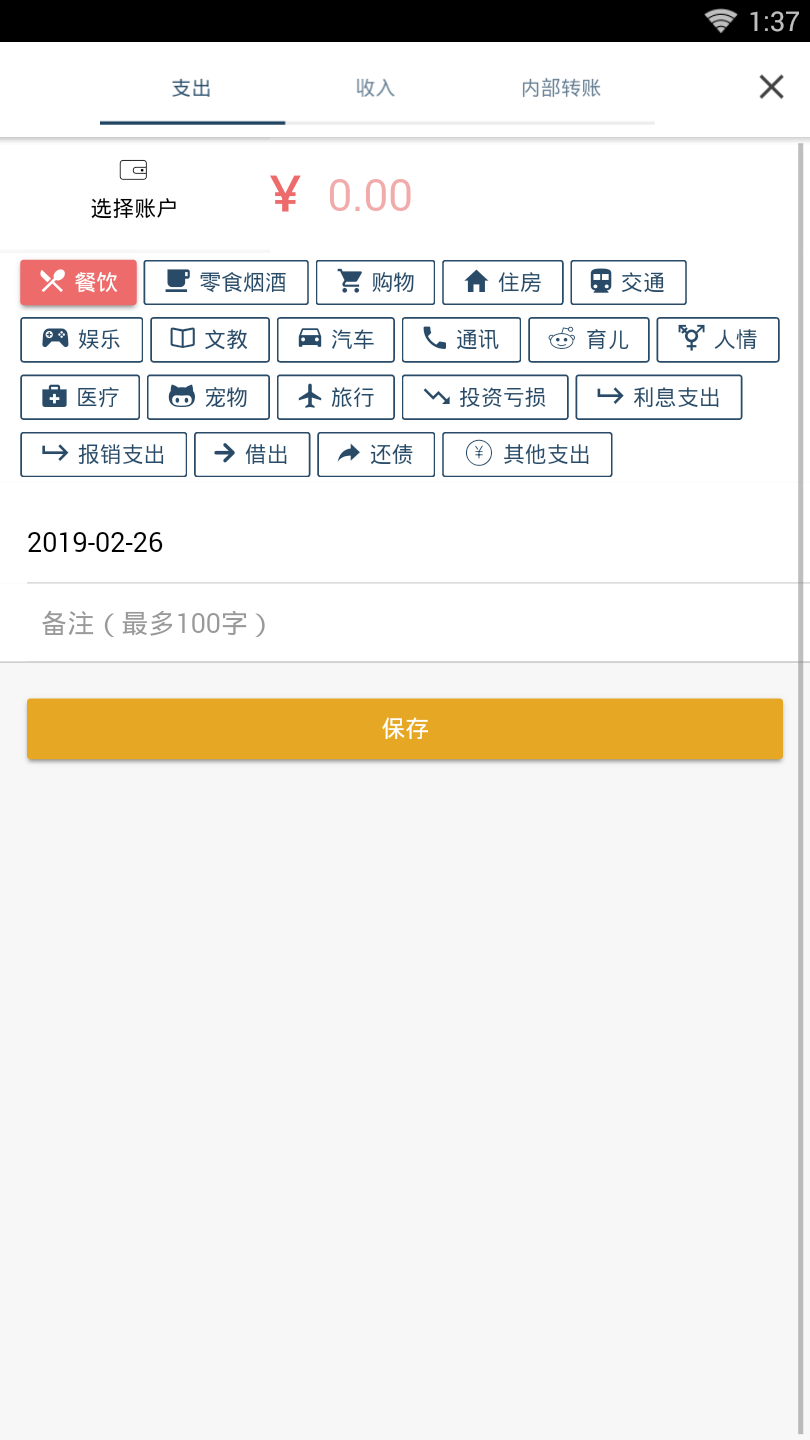
Task: Switch to the 支出 tab
Action: tap(191, 88)
